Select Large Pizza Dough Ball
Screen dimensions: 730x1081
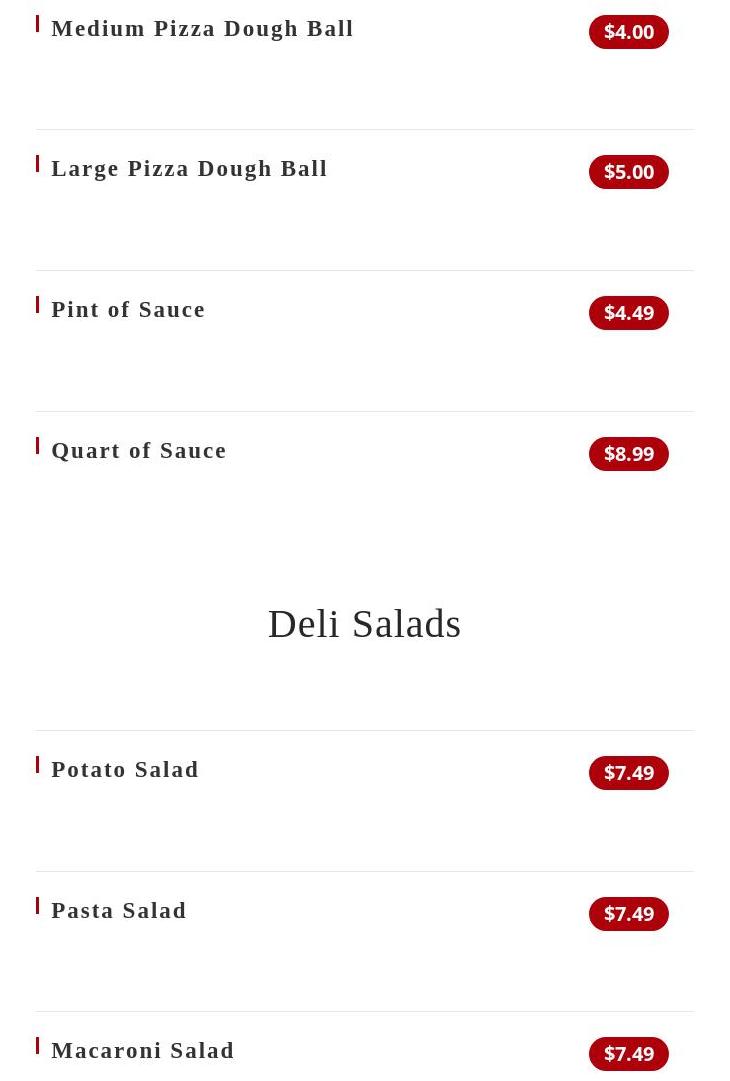(189, 169)
